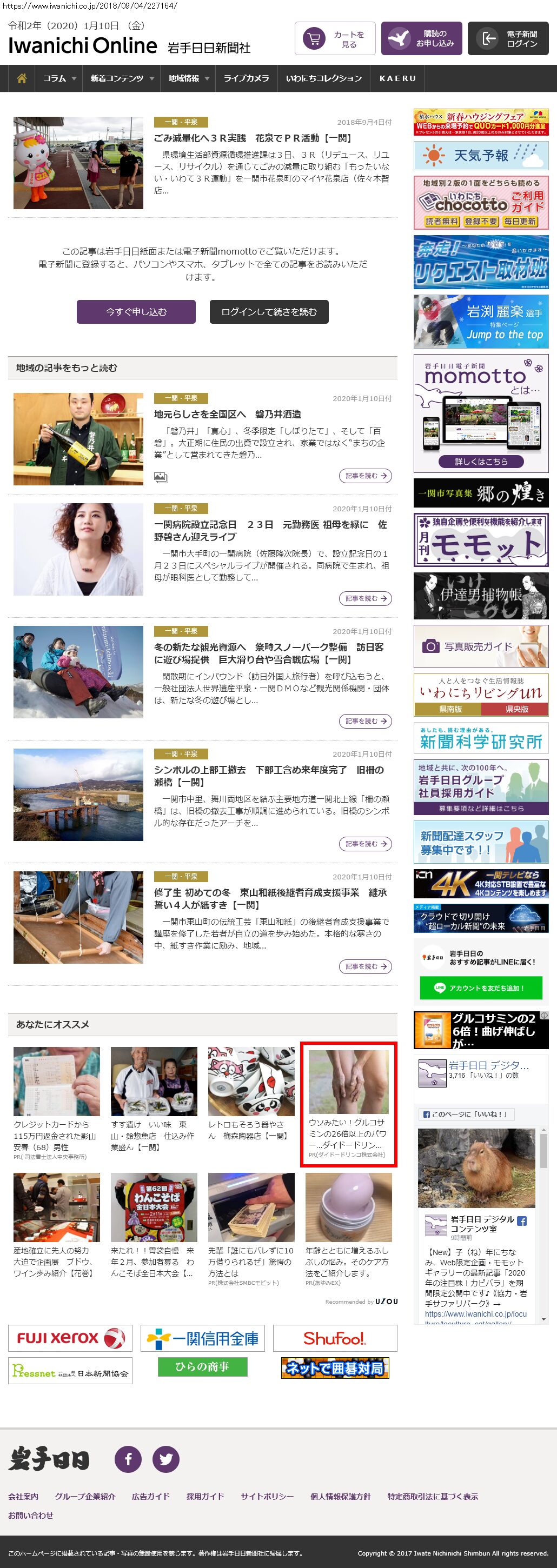Open the 会社案内 footer link
This screenshot has width=557, height=1568.
[x=23, y=1496]
